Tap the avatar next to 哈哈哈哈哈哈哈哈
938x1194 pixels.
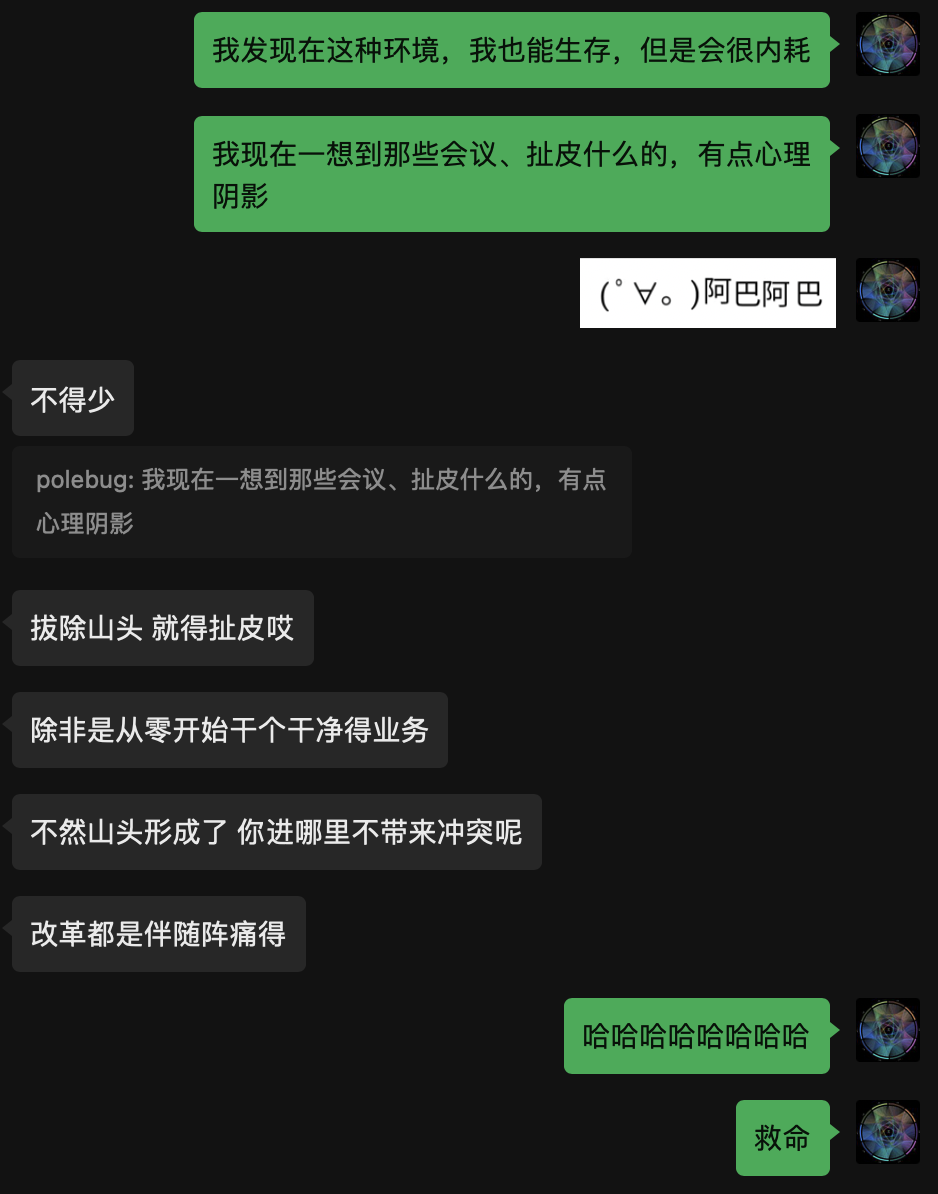click(887, 1030)
